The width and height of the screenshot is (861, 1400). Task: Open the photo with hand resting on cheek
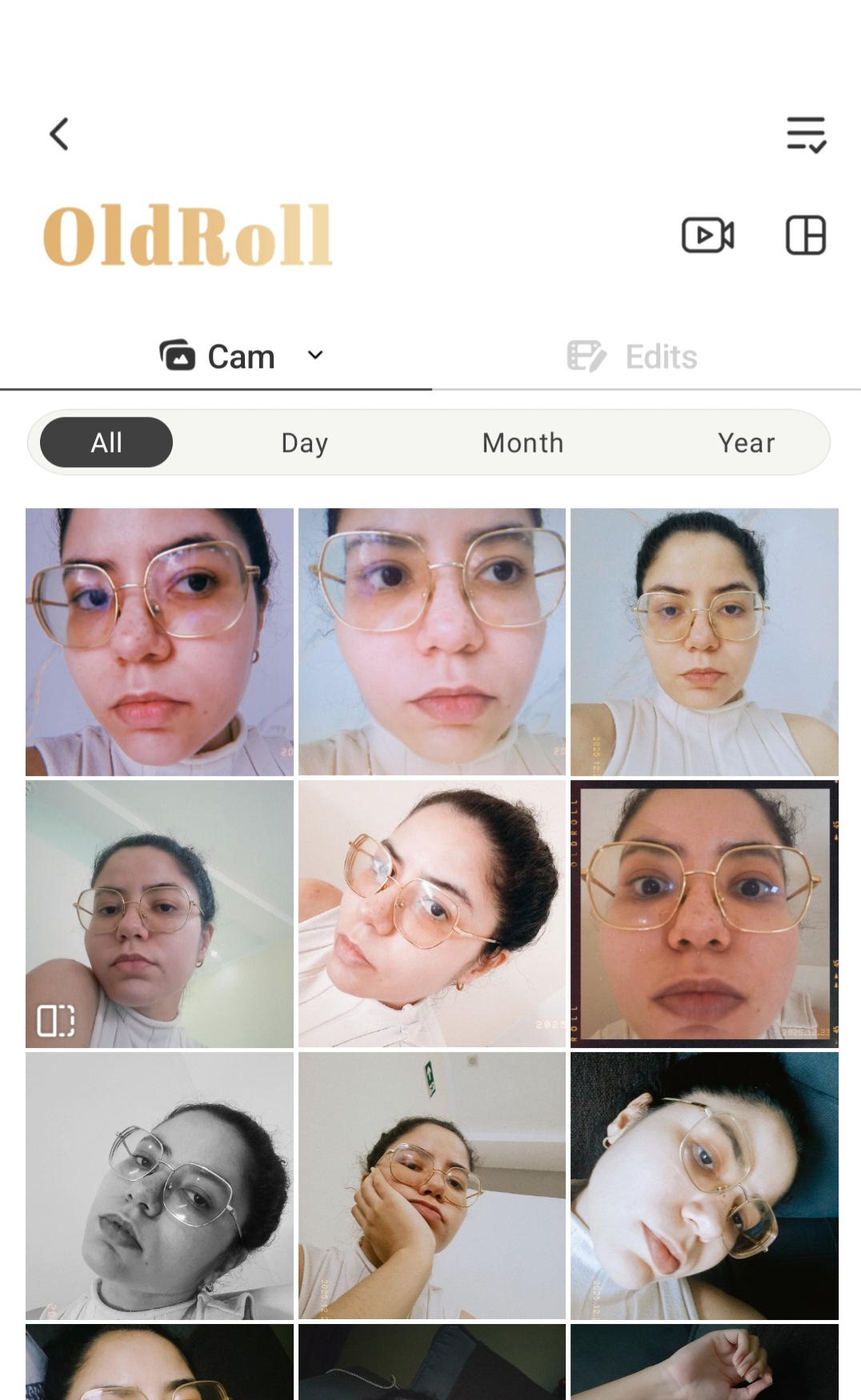431,1185
